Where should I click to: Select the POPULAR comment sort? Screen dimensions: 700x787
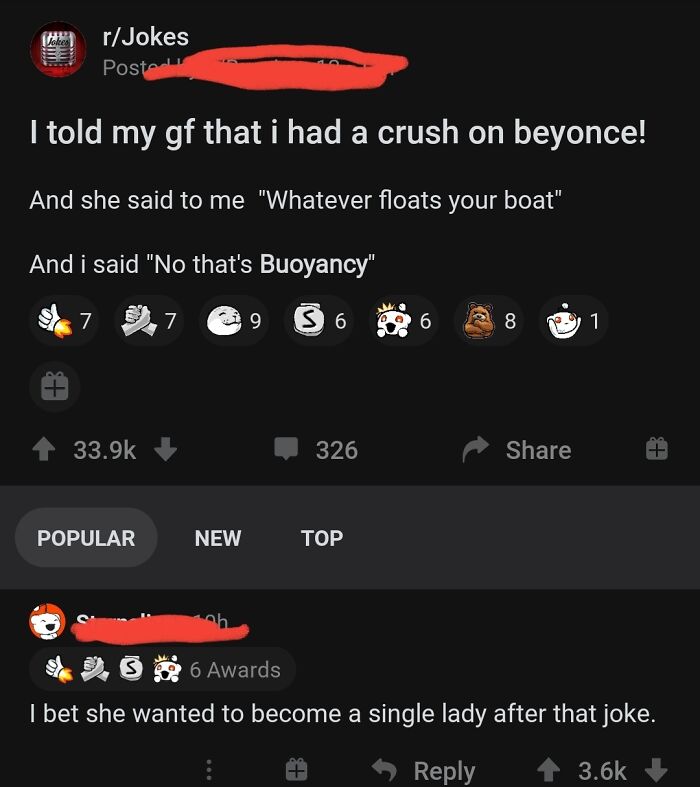[x=86, y=538]
